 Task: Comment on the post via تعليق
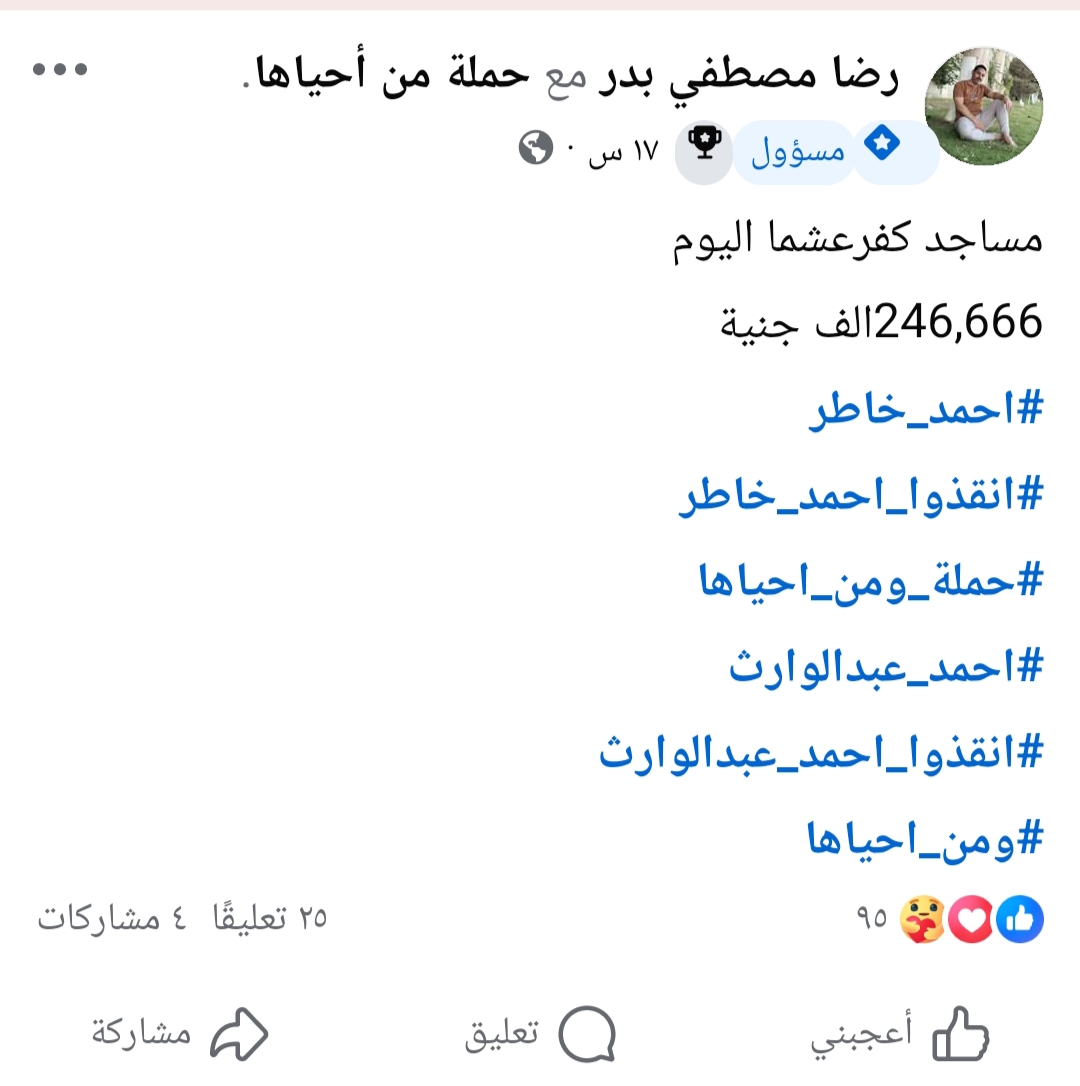click(540, 1035)
